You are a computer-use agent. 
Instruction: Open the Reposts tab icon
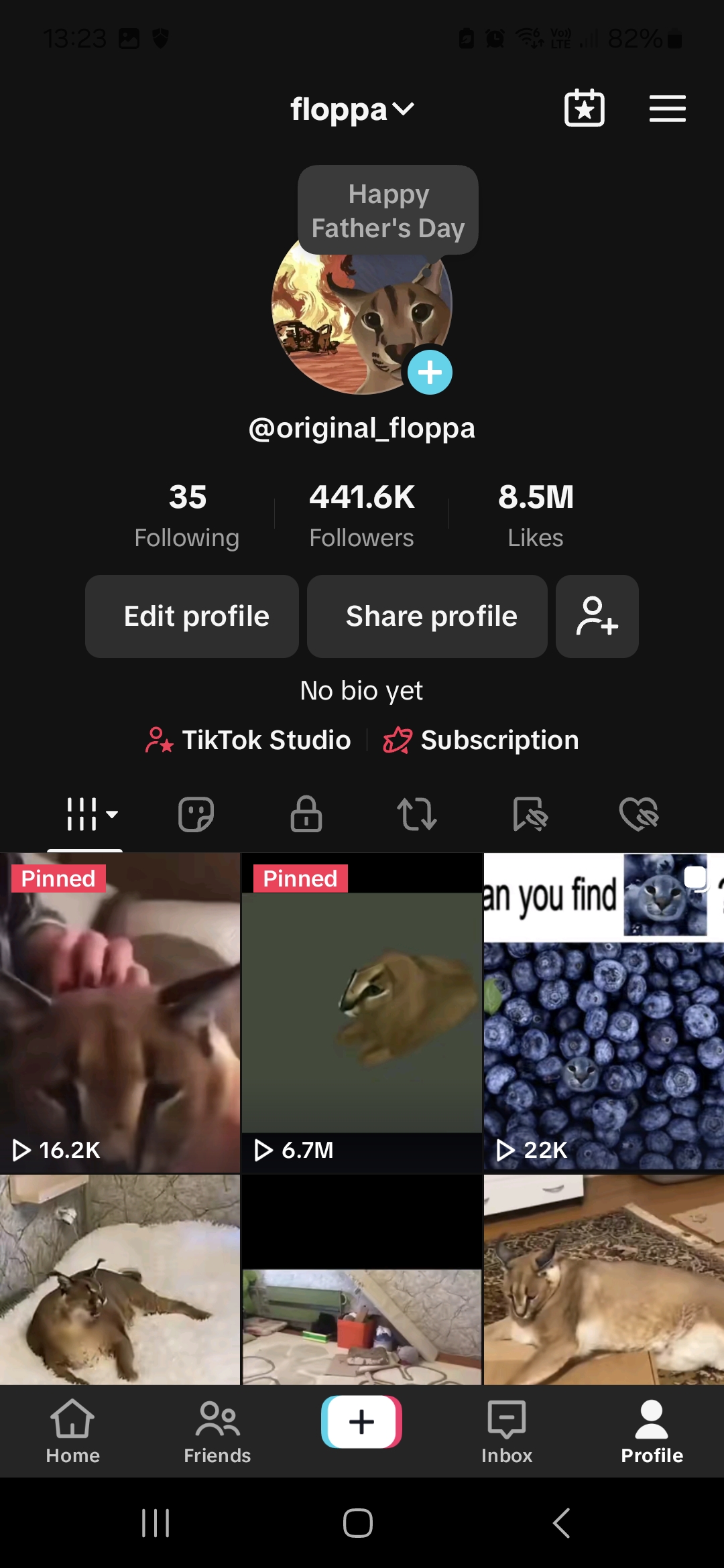(x=417, y=815)
